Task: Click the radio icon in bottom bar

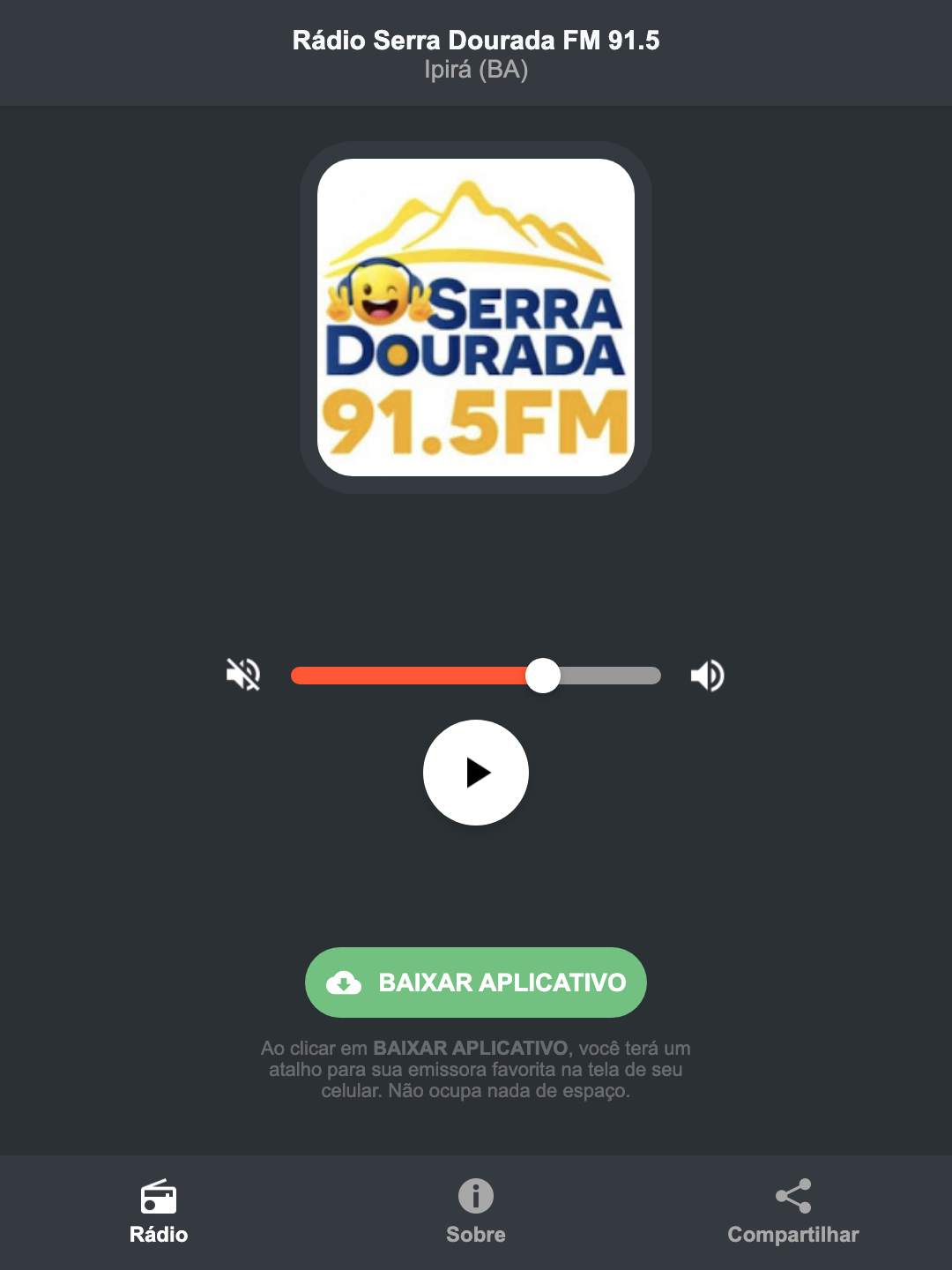Action: pos(159,1199)
